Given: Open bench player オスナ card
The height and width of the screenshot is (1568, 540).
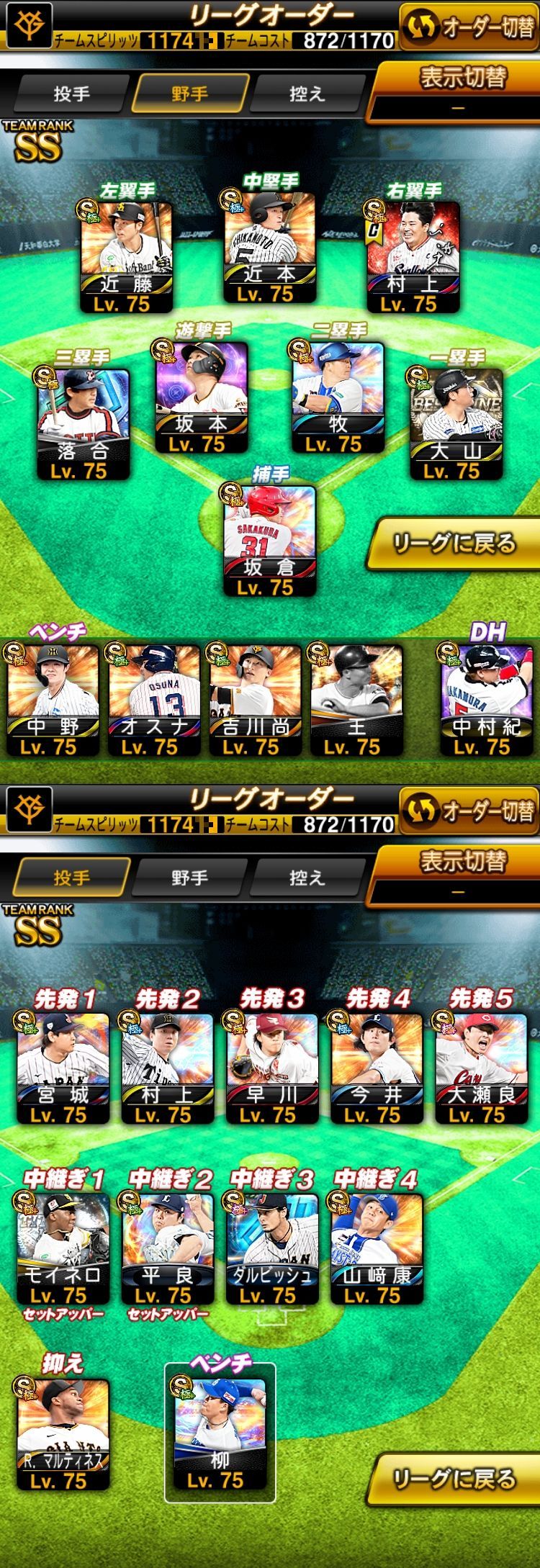Looking at the screenshot, I should pyautogui.click(x=154, y=700).
